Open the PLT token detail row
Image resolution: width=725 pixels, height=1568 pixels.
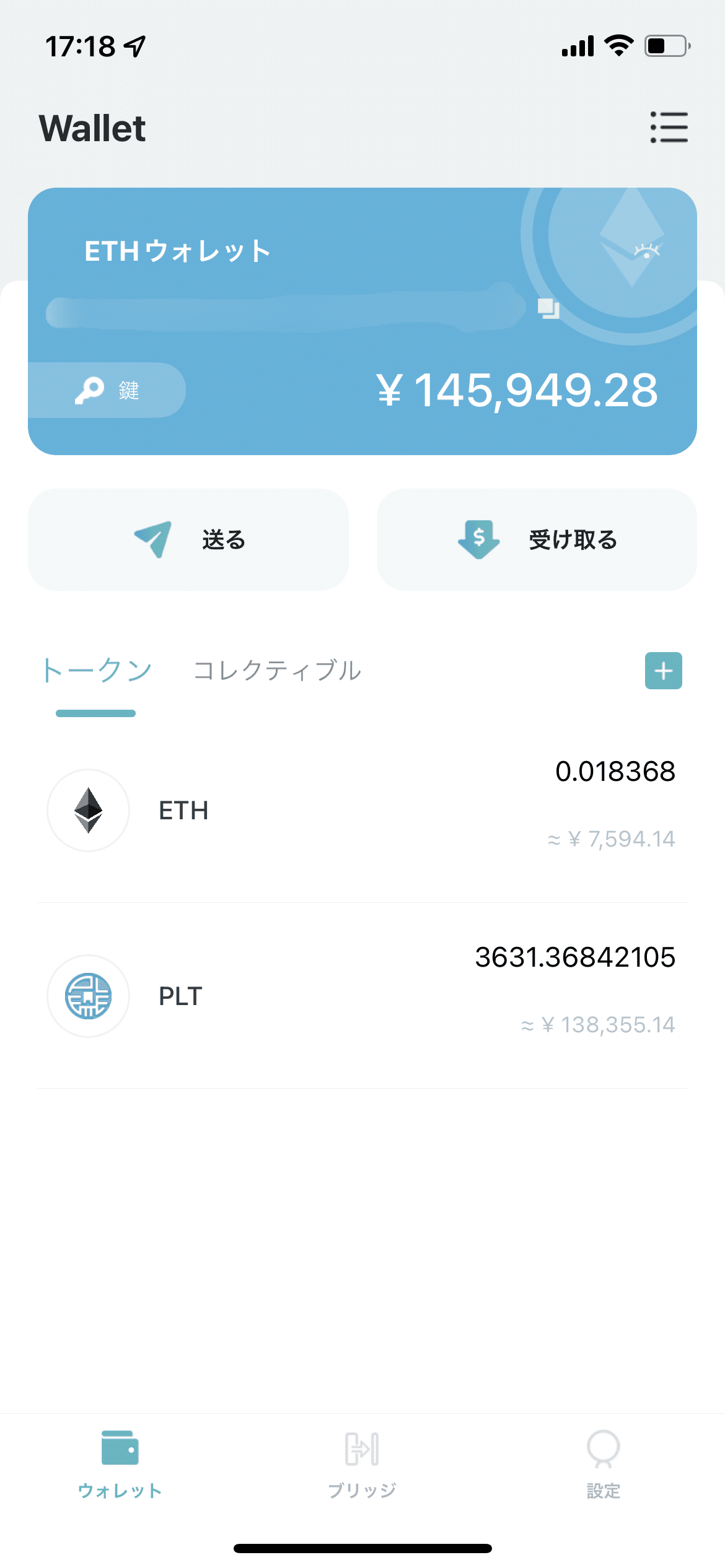tap(362, 997)
